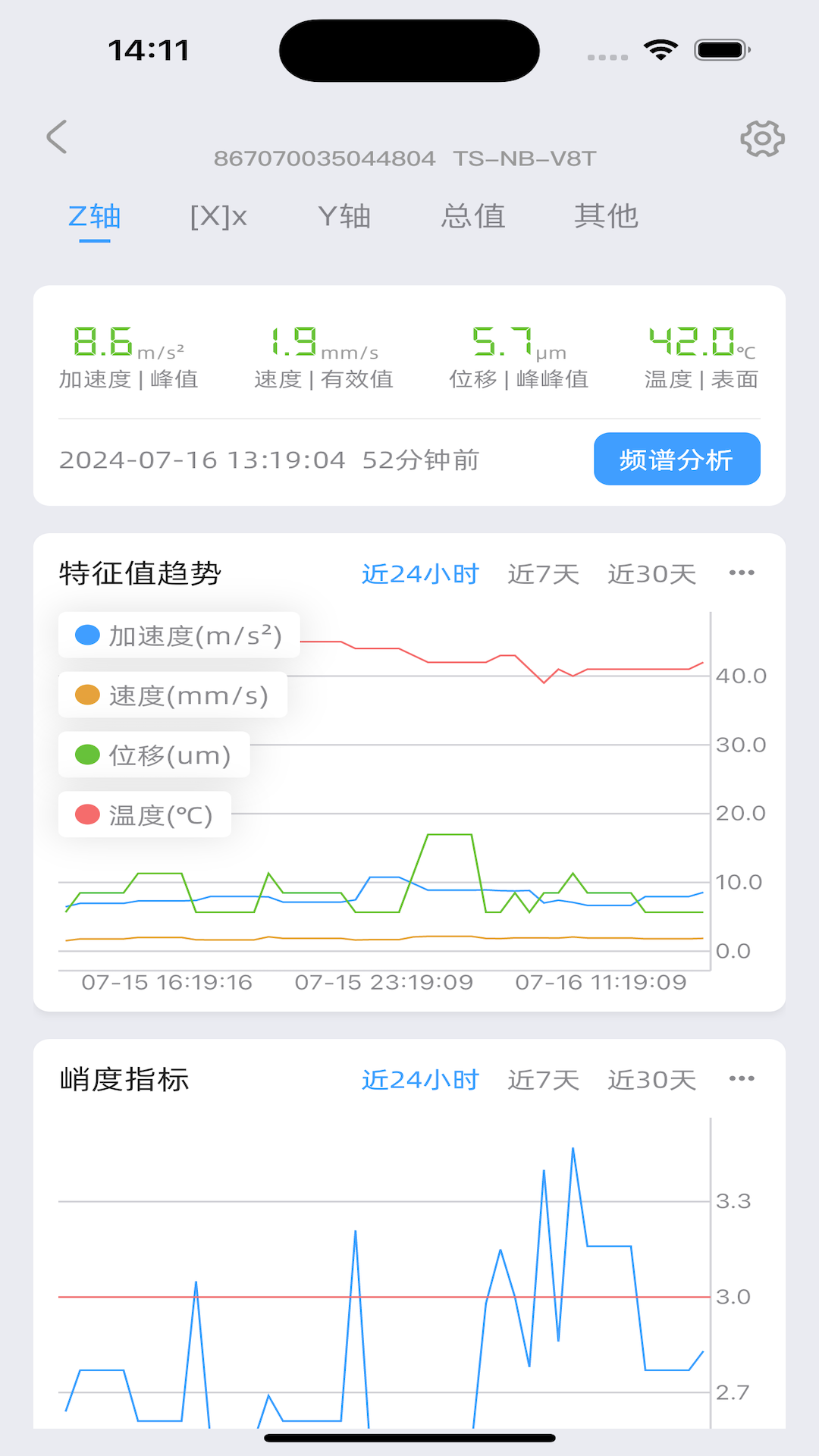
Task: Open more options for 峭度指标
Action: click(x=741, y=1079)
